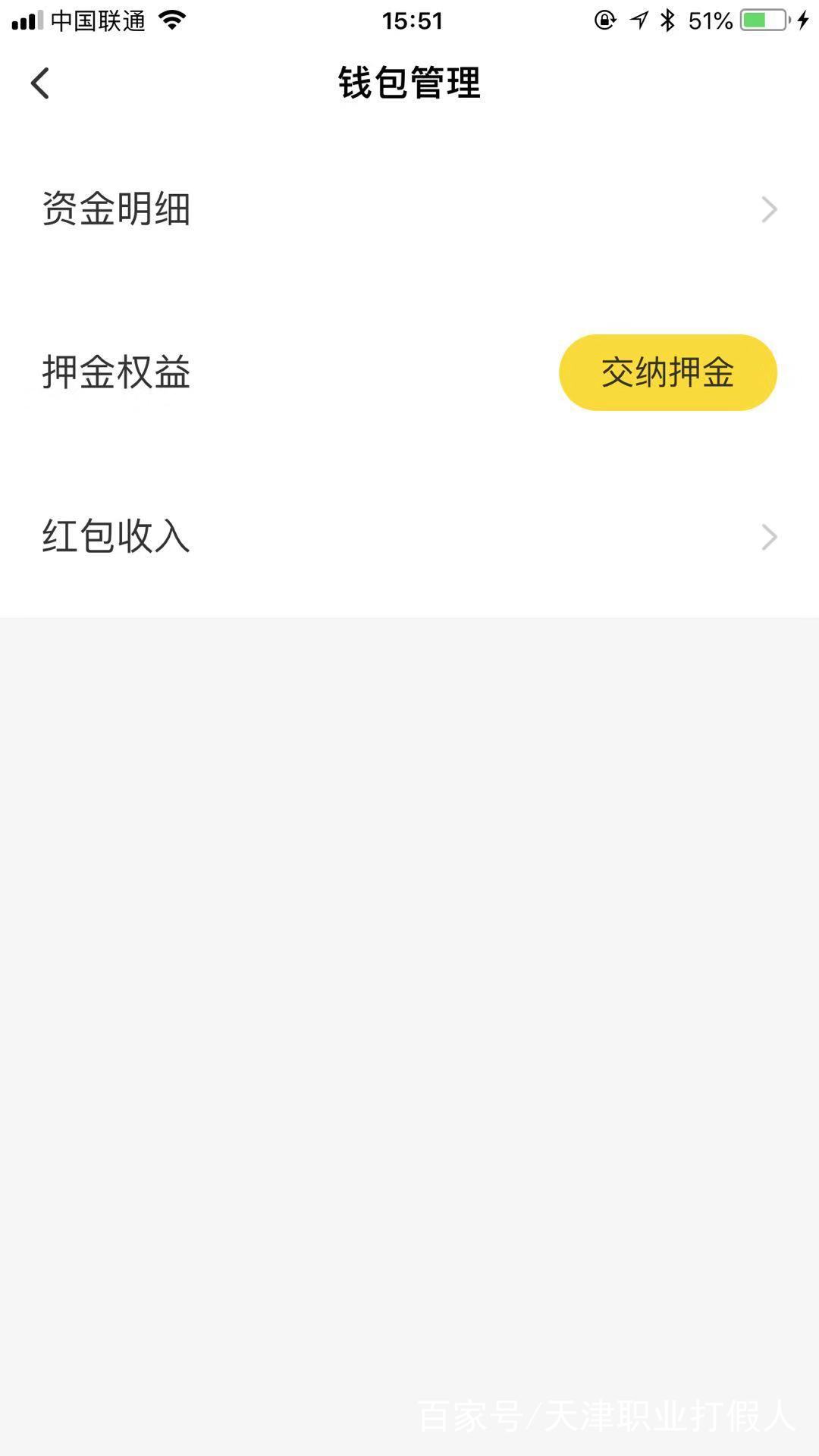Open the 红包收入 section via its chevron
Viewport: 819px width, 1456px height.
[x=769, y=537]
